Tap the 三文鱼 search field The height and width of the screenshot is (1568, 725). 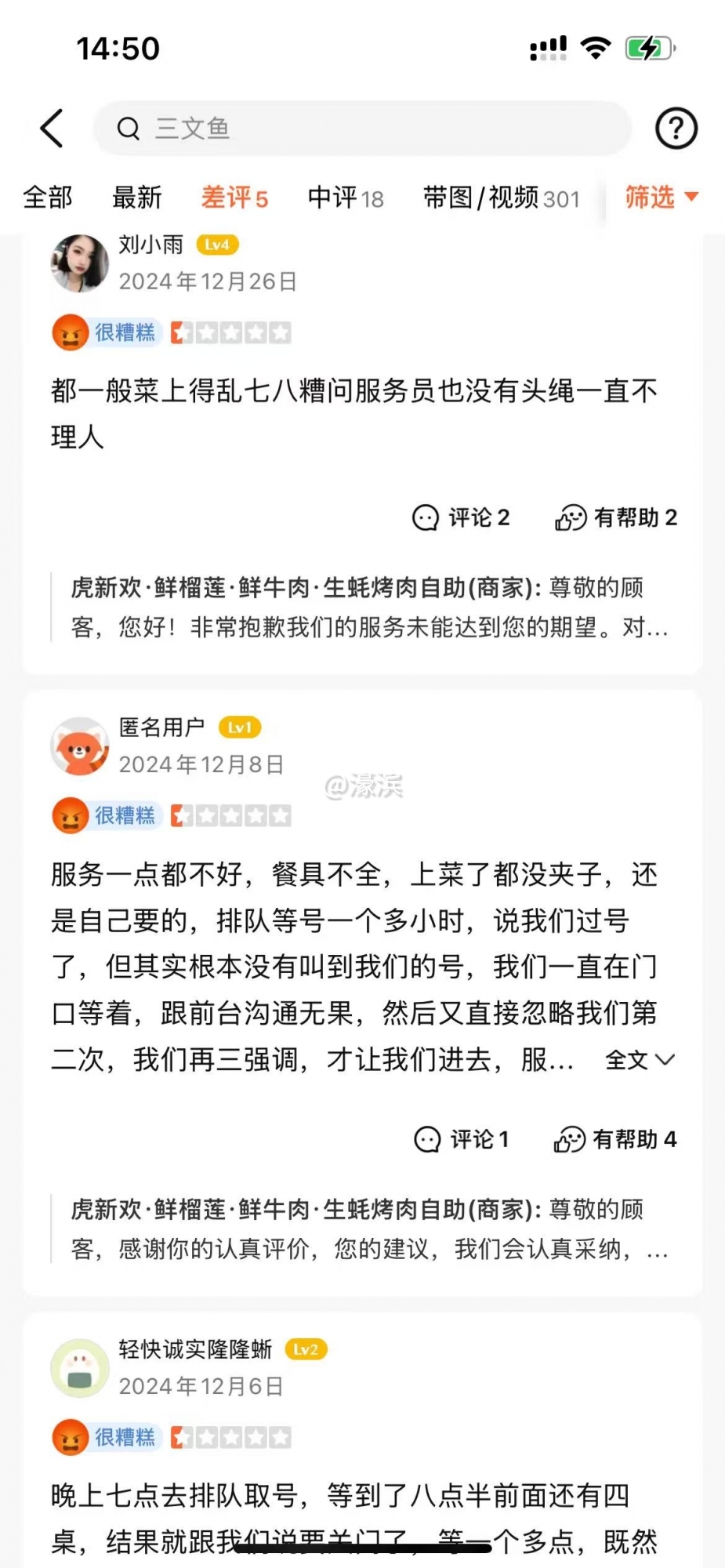(362, 129)
